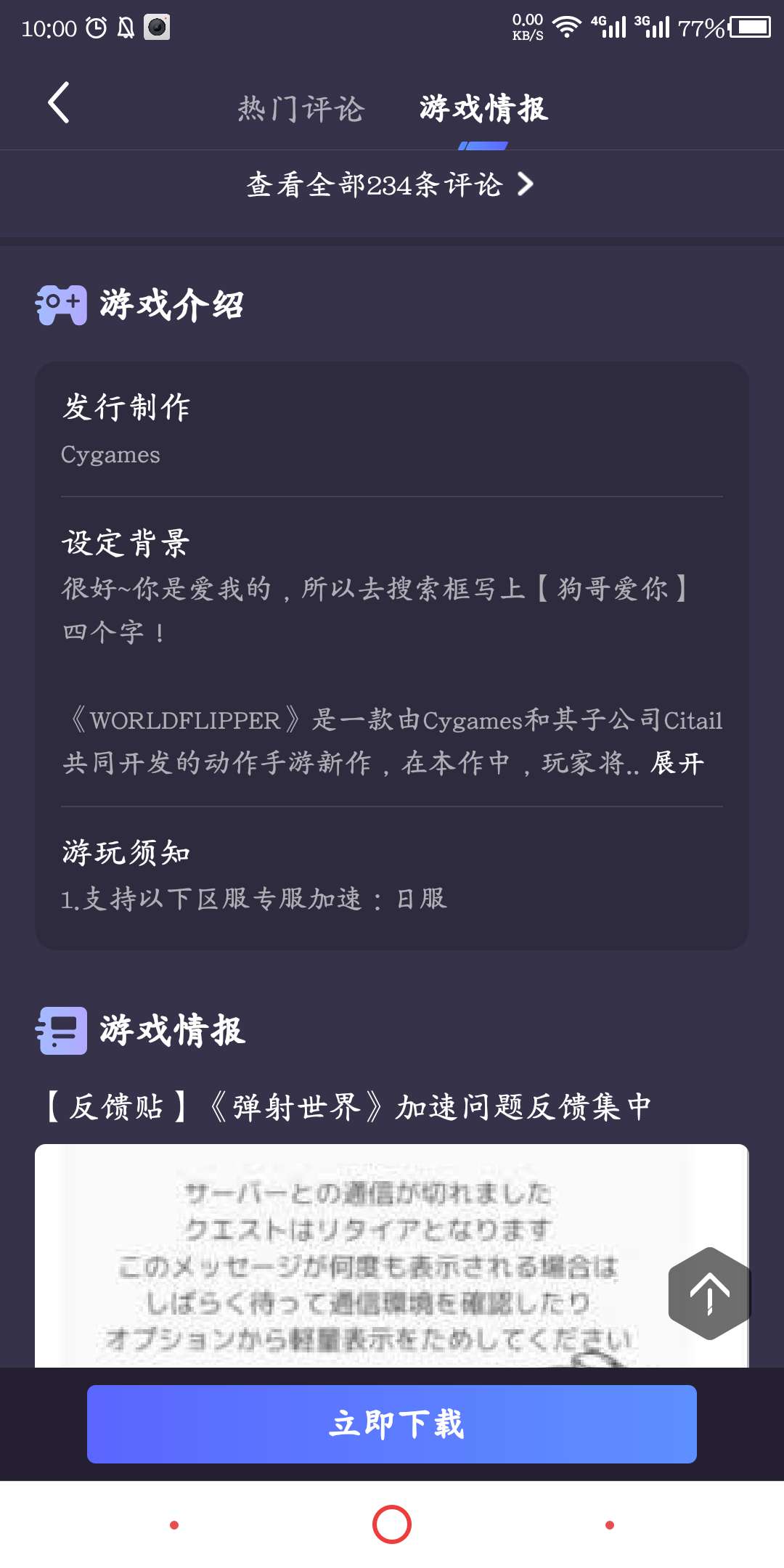Jump to top with the arrow button
Screen dimensions: 784x1568
coord(709,1294)
